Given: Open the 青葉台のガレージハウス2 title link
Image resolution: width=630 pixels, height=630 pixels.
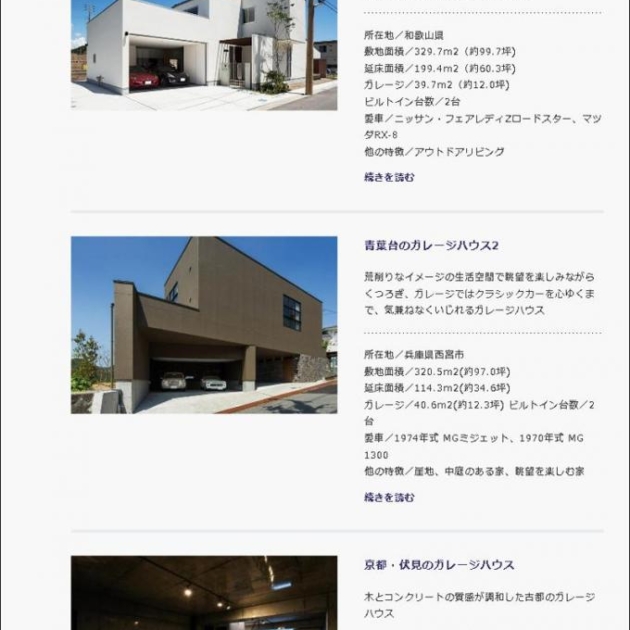Looking at the screenshot, I should pos(431,245).
